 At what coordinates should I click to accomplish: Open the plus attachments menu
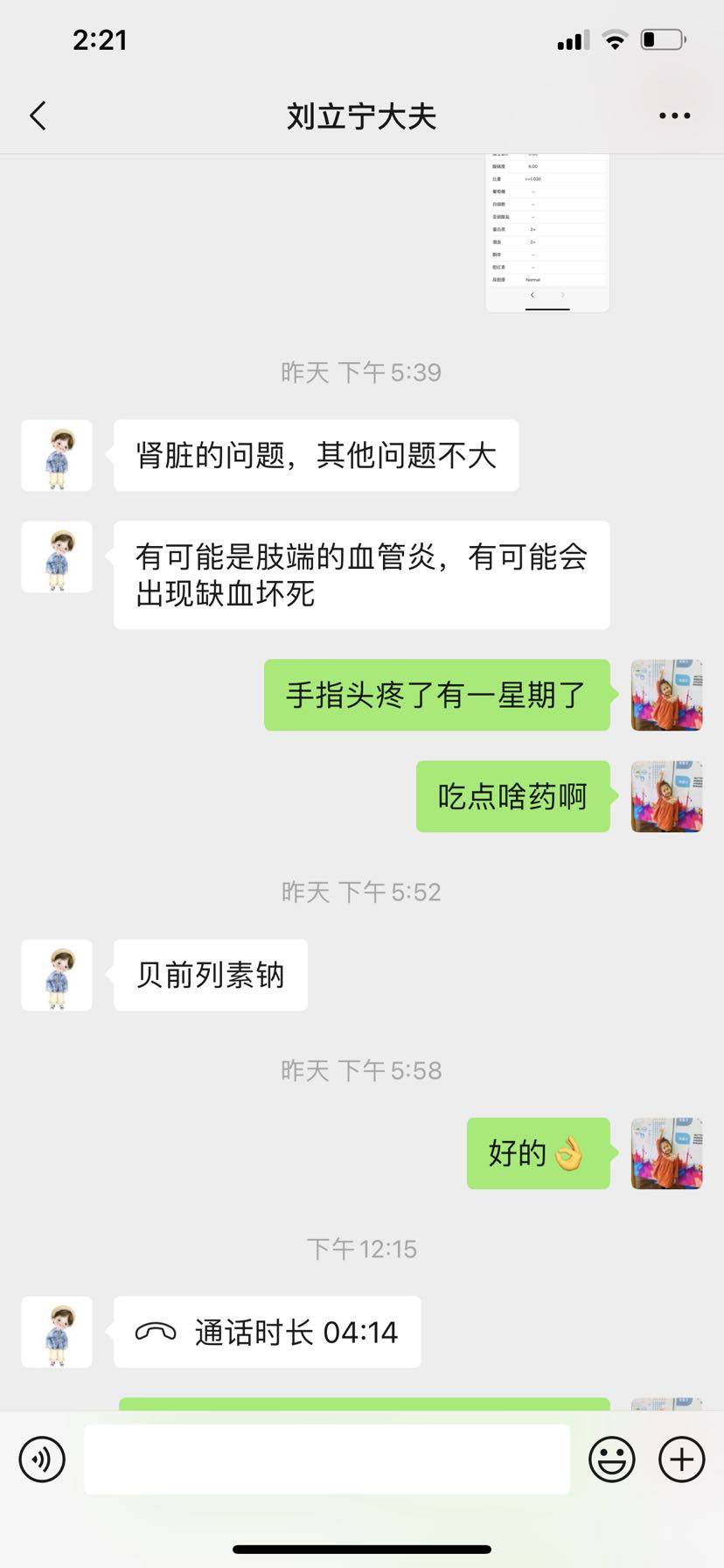tap(681, 1459)
